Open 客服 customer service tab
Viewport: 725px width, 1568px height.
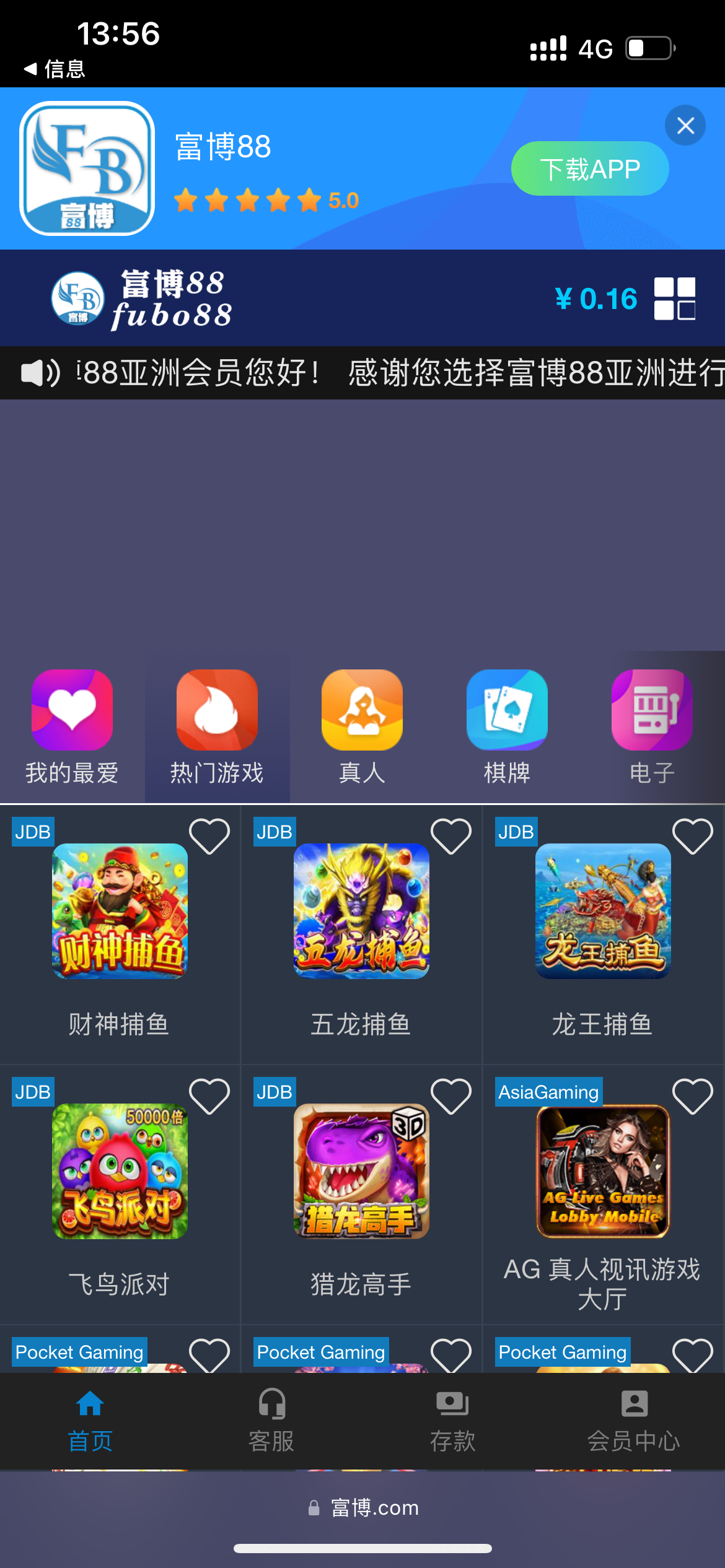tap(271, 1419)
